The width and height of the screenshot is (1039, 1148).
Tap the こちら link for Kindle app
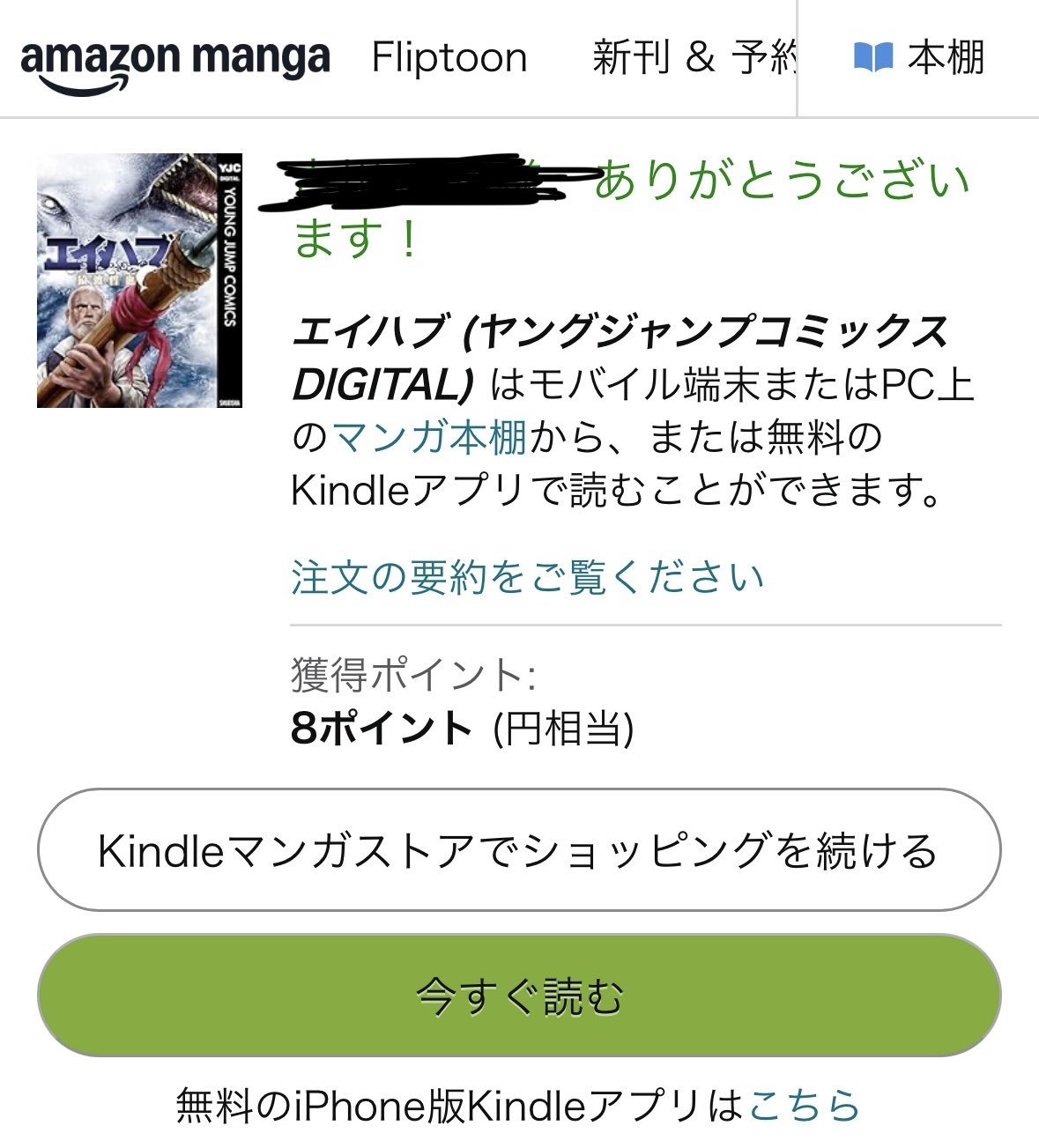[804, 1106]
